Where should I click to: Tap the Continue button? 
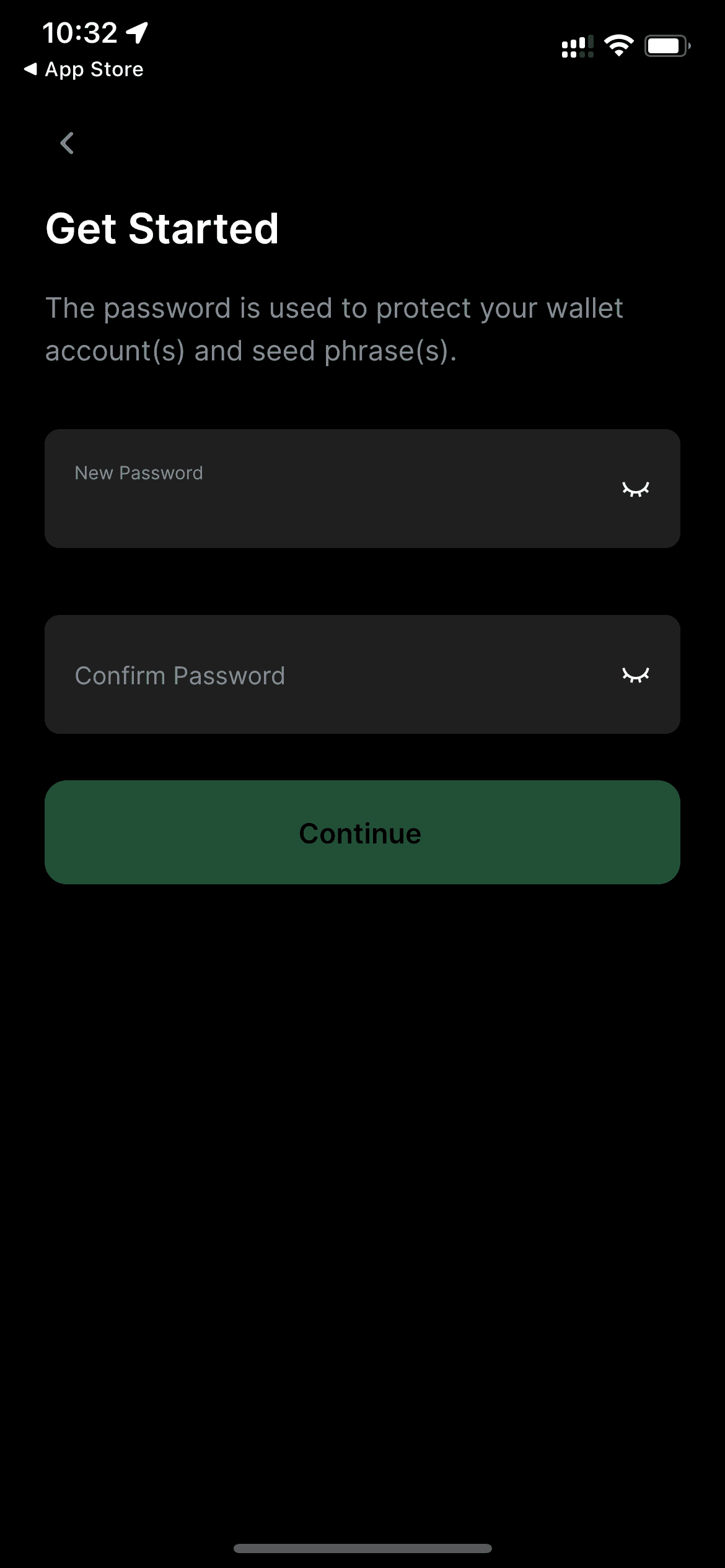(362, 832)
